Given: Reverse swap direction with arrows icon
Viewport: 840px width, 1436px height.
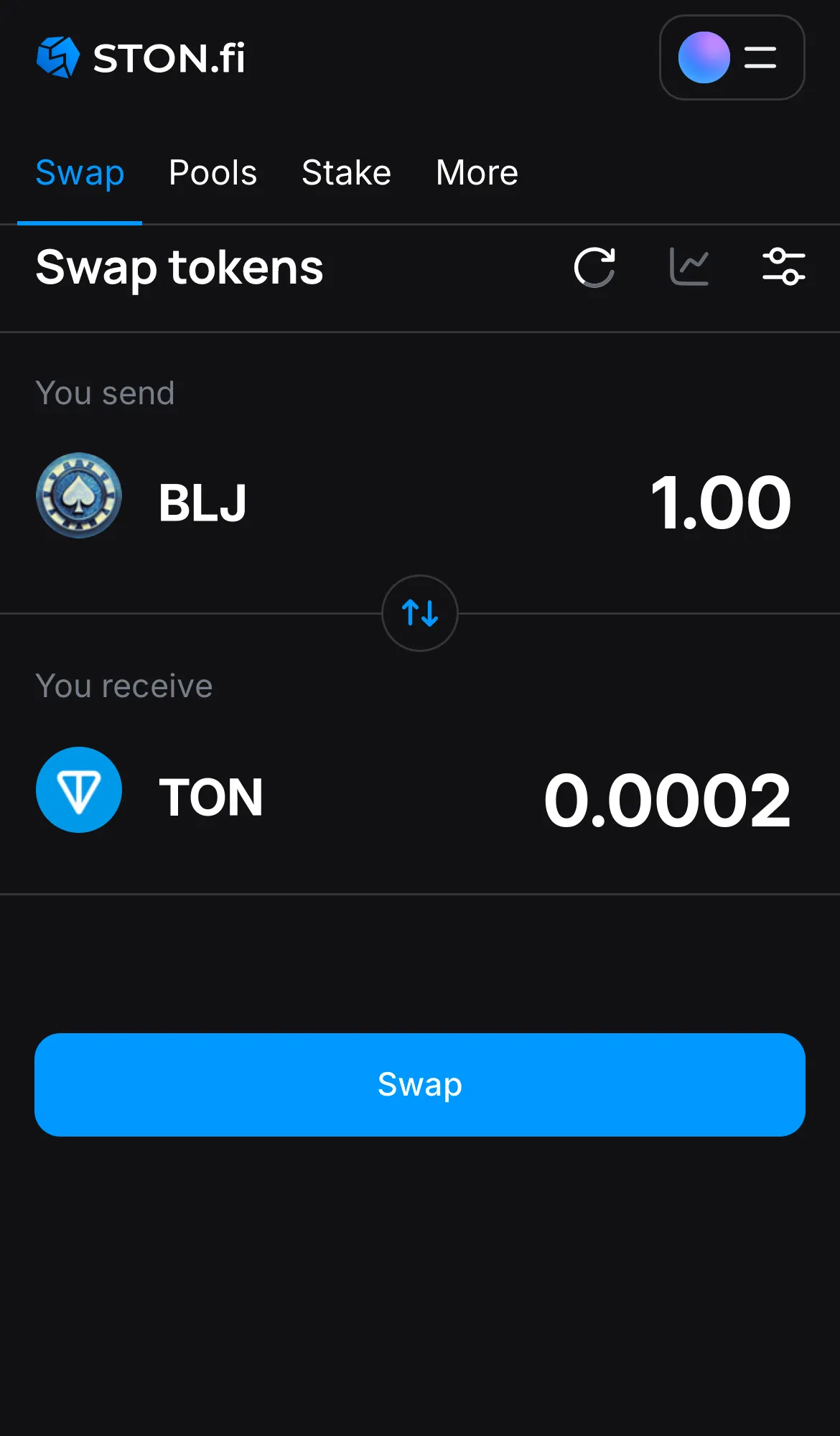Looking at the screenshot, I should coord(420,614).
